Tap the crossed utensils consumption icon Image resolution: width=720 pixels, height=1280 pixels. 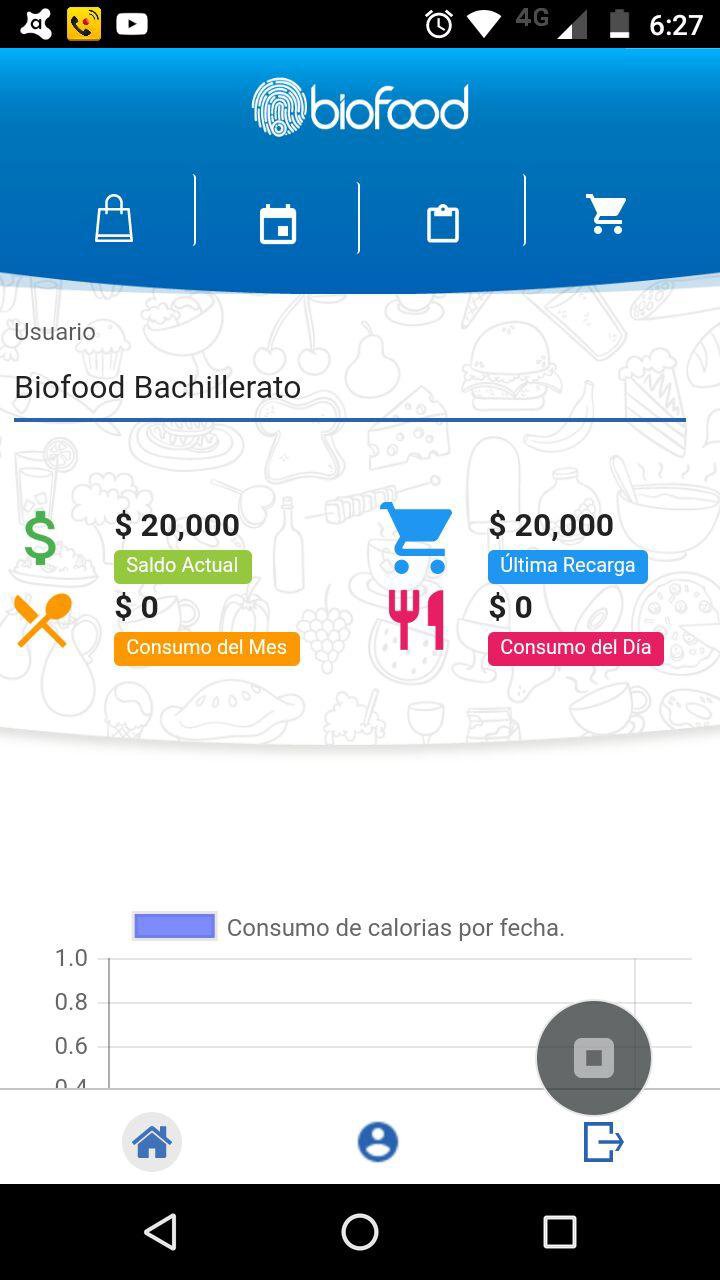coord(42,620)
